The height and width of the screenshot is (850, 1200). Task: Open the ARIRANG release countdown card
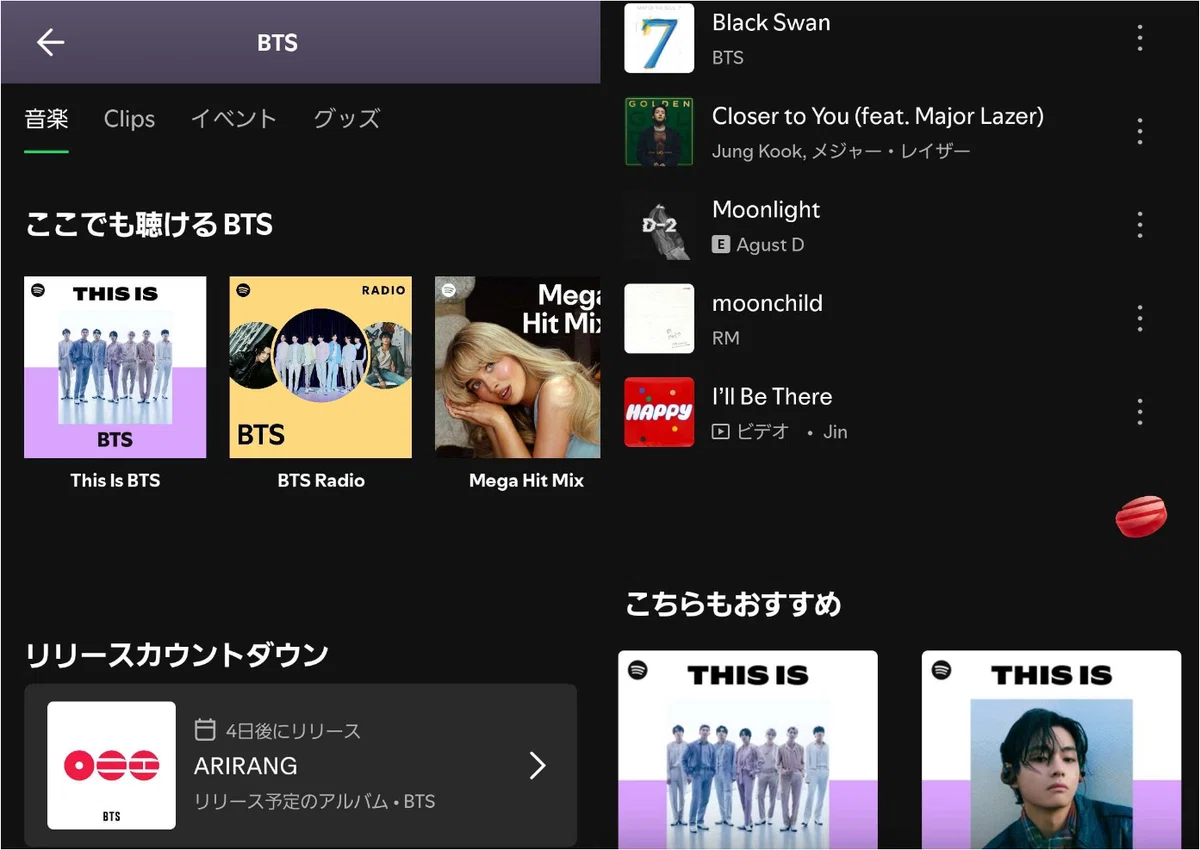click(301, 765)
